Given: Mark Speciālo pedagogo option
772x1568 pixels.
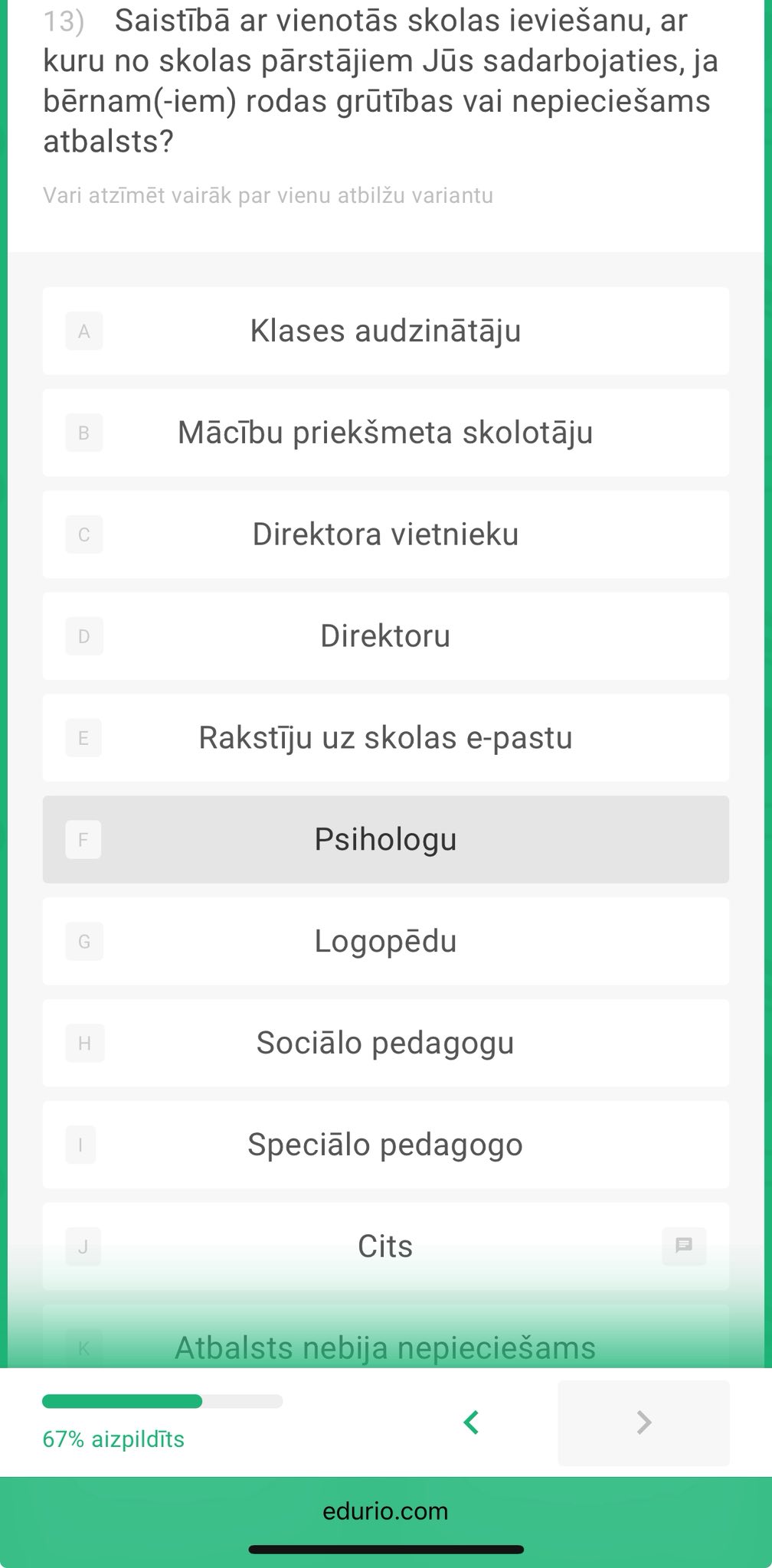Looking at the screenshot, I should (385, 1145).
